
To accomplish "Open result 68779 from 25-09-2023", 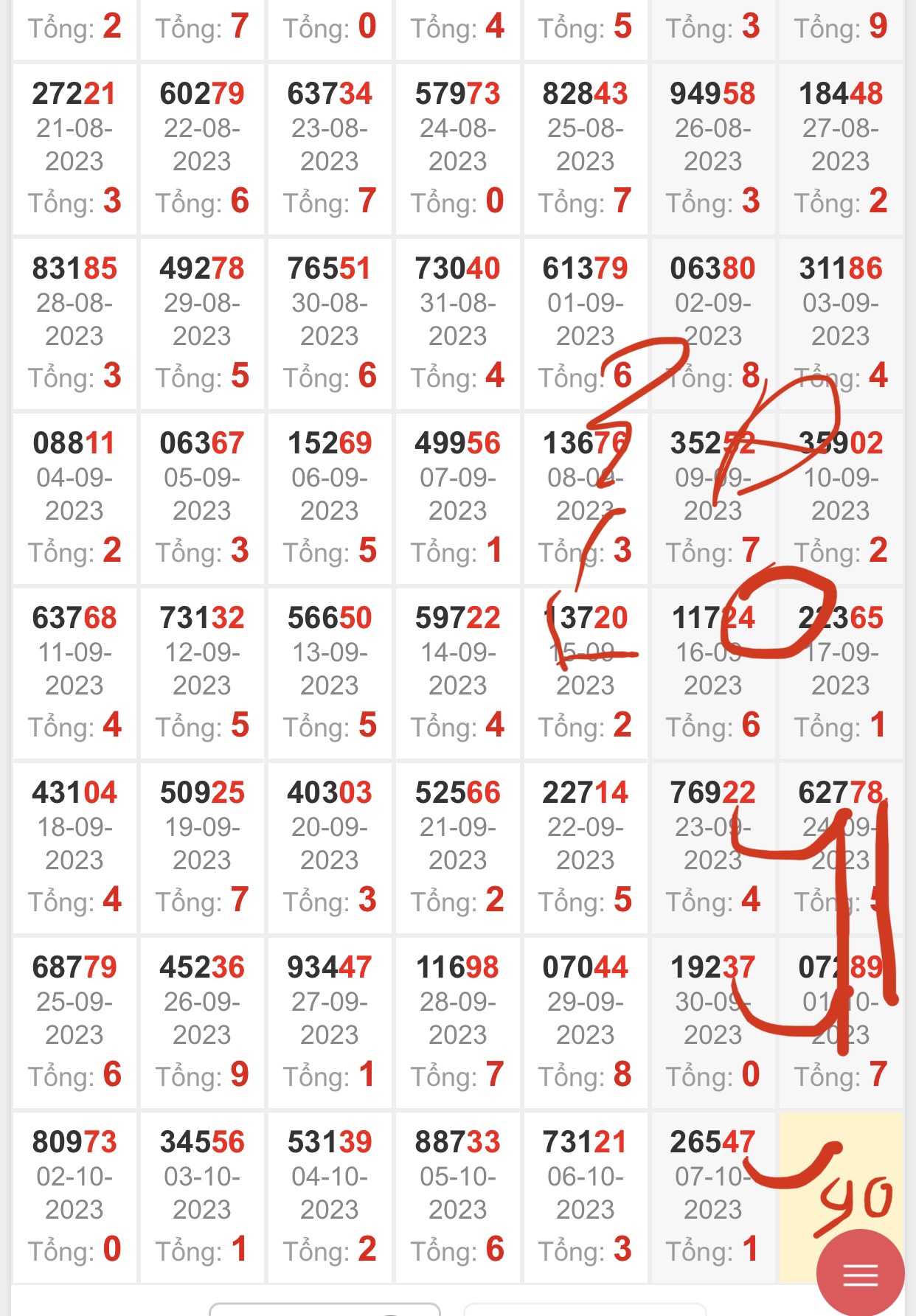I will coord(74,1021).
